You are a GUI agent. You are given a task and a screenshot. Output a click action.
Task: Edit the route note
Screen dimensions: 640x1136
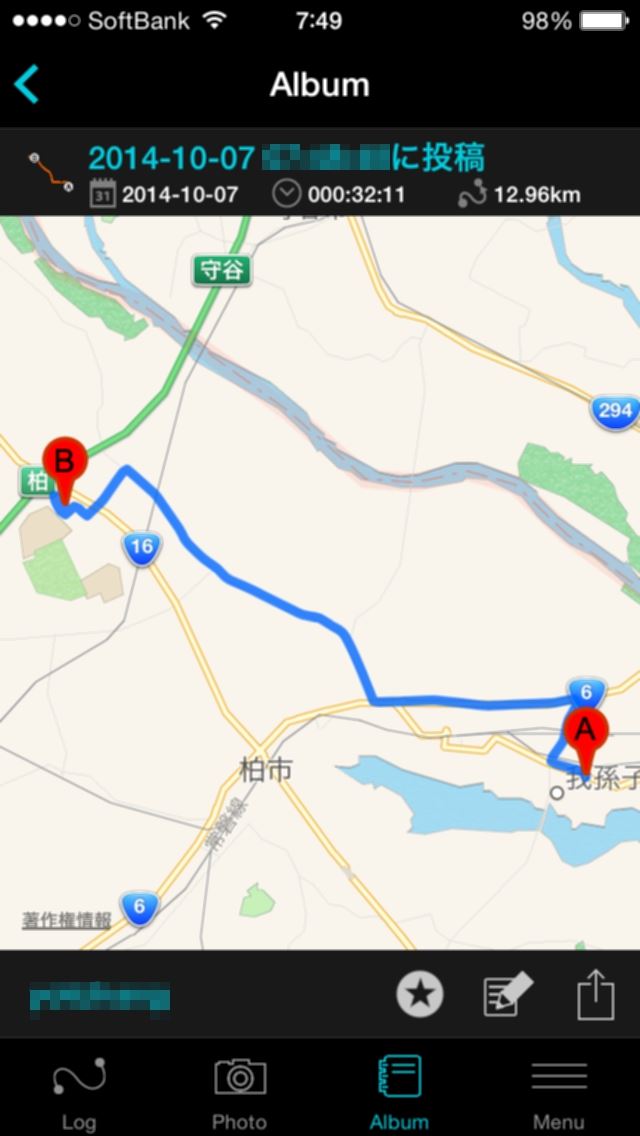[x=507, y=995]
